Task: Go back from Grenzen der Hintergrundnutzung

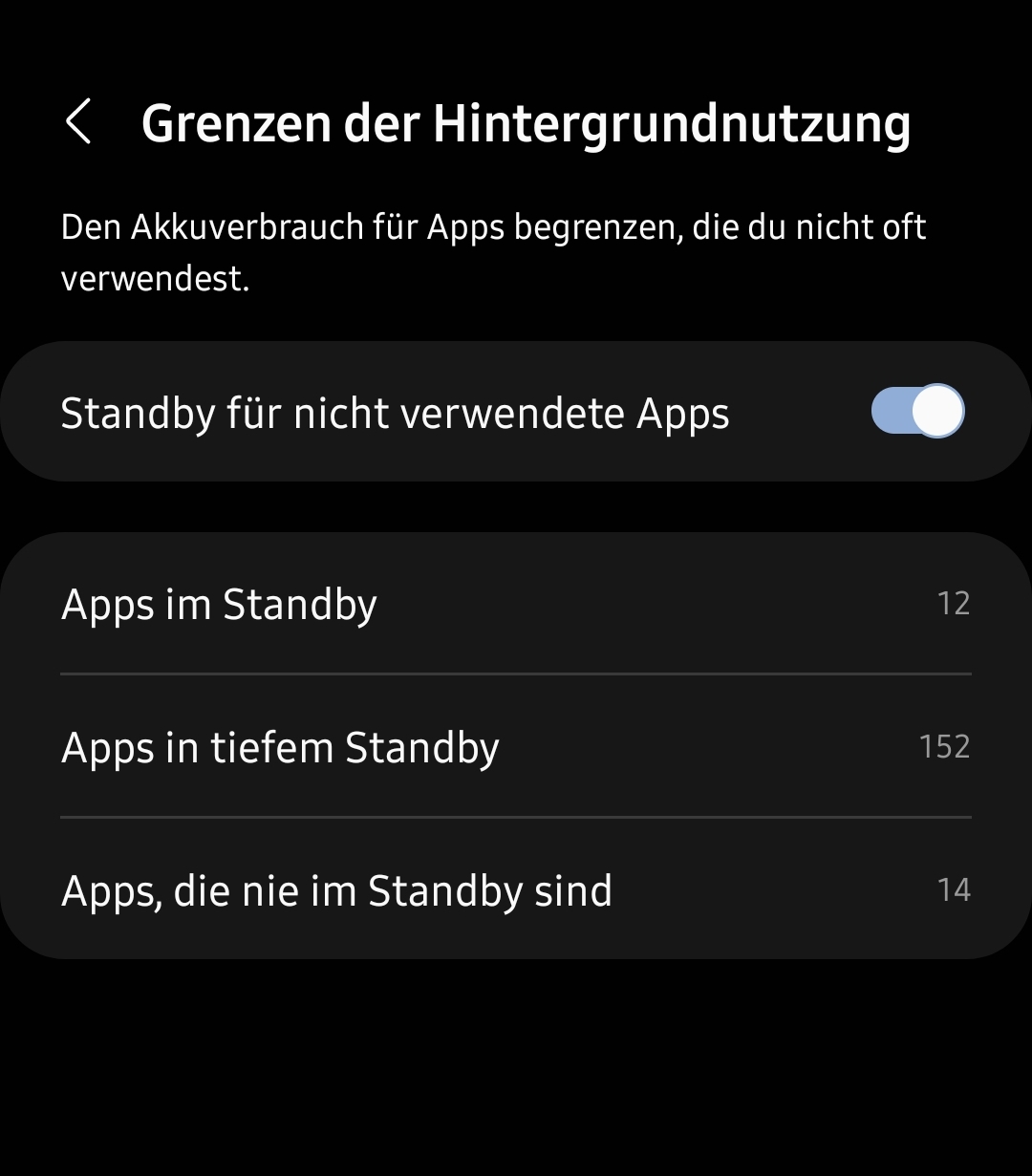Action: click(x=79, y=122)
